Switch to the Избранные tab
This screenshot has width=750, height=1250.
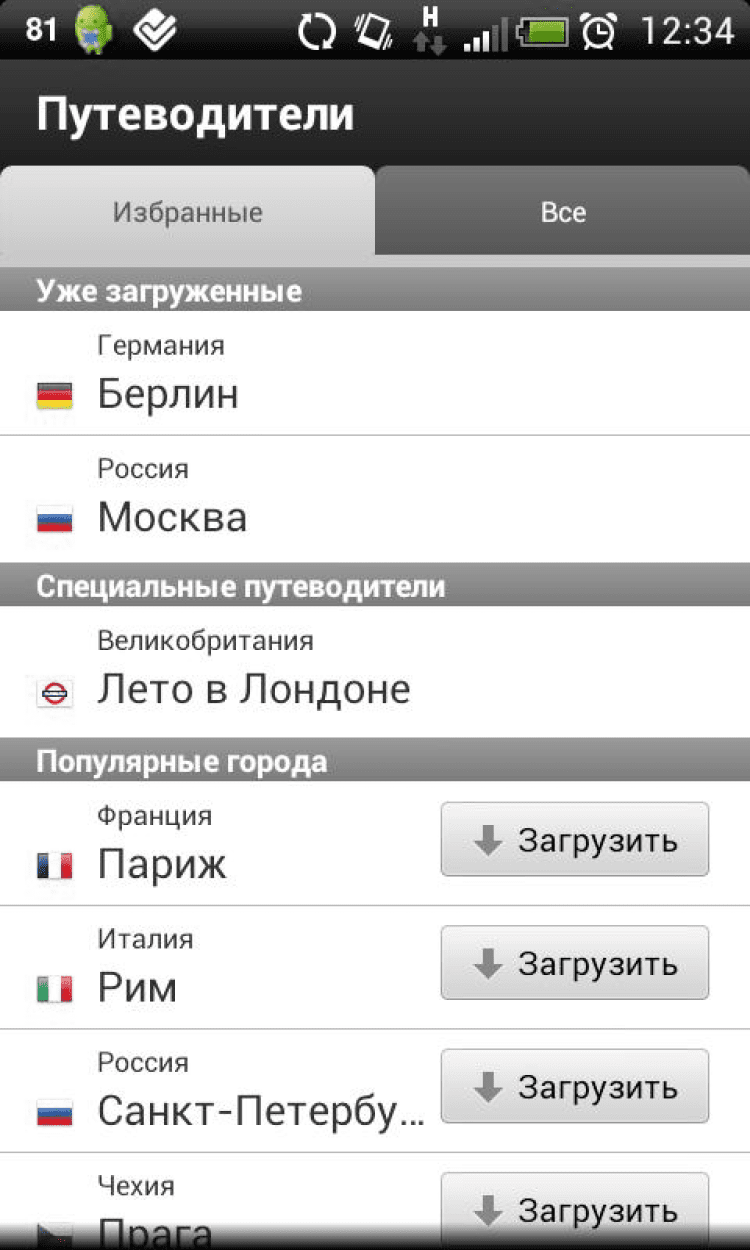pos(187,212)
